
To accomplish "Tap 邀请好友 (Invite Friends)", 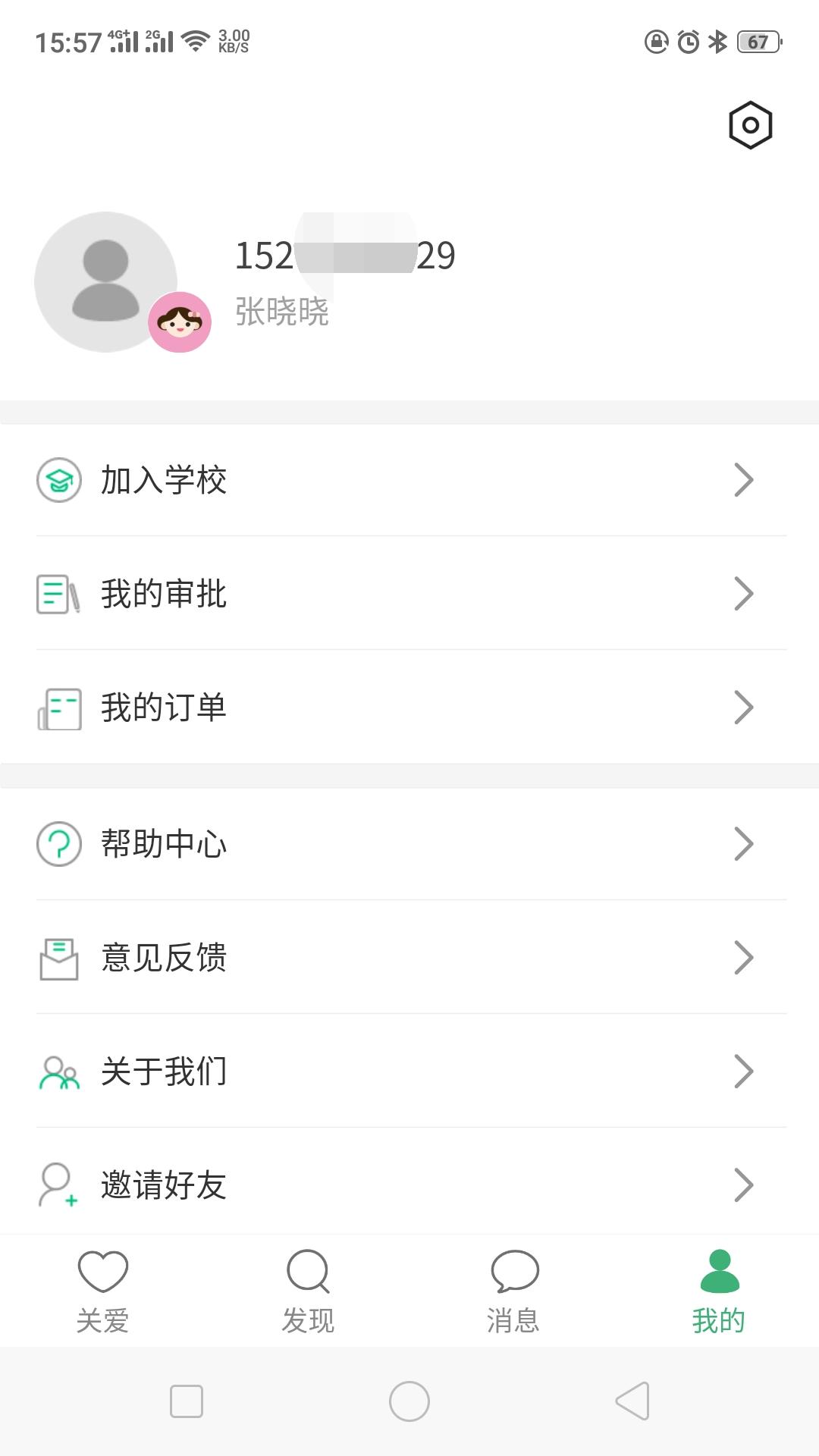I will pyautogui.click(x=409, y=1185).
